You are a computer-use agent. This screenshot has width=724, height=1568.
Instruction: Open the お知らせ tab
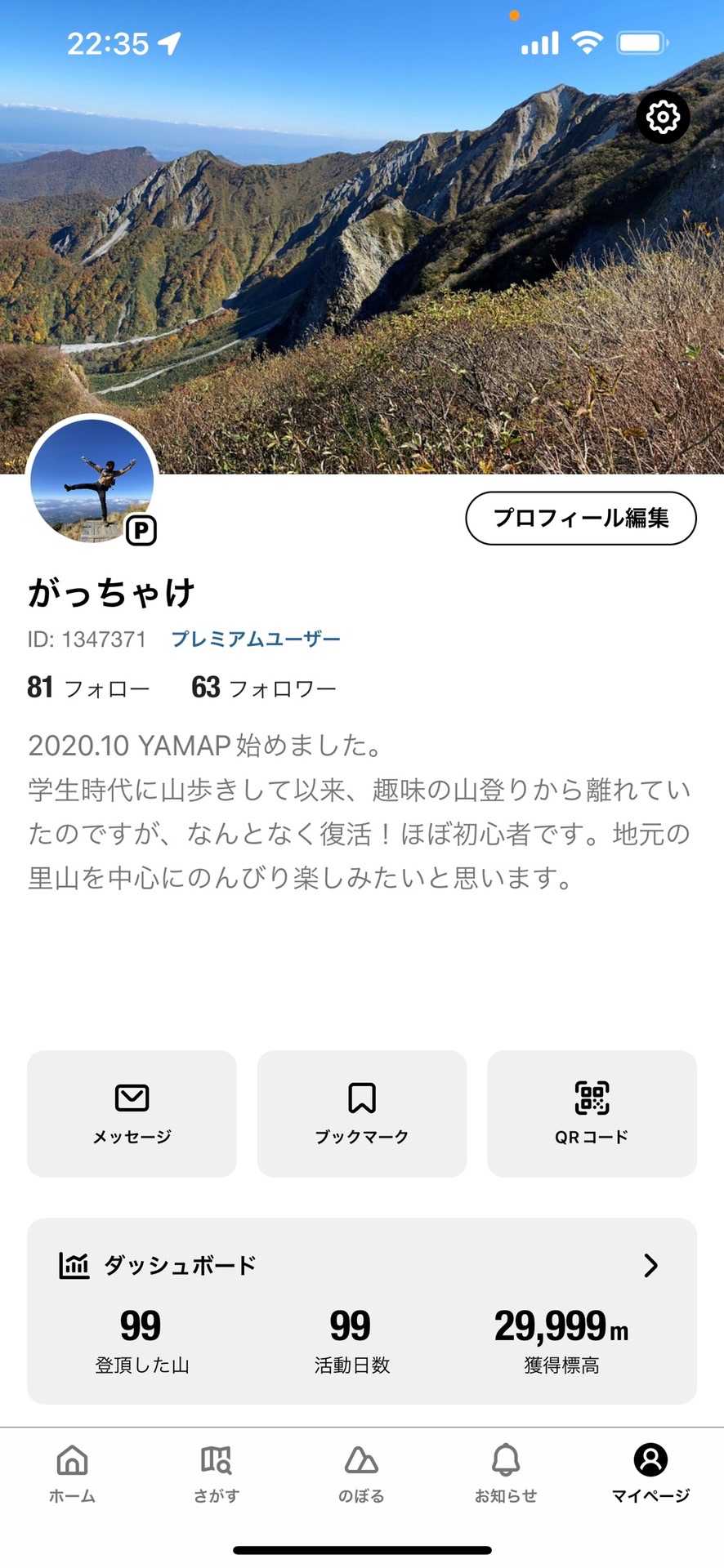506,1472
